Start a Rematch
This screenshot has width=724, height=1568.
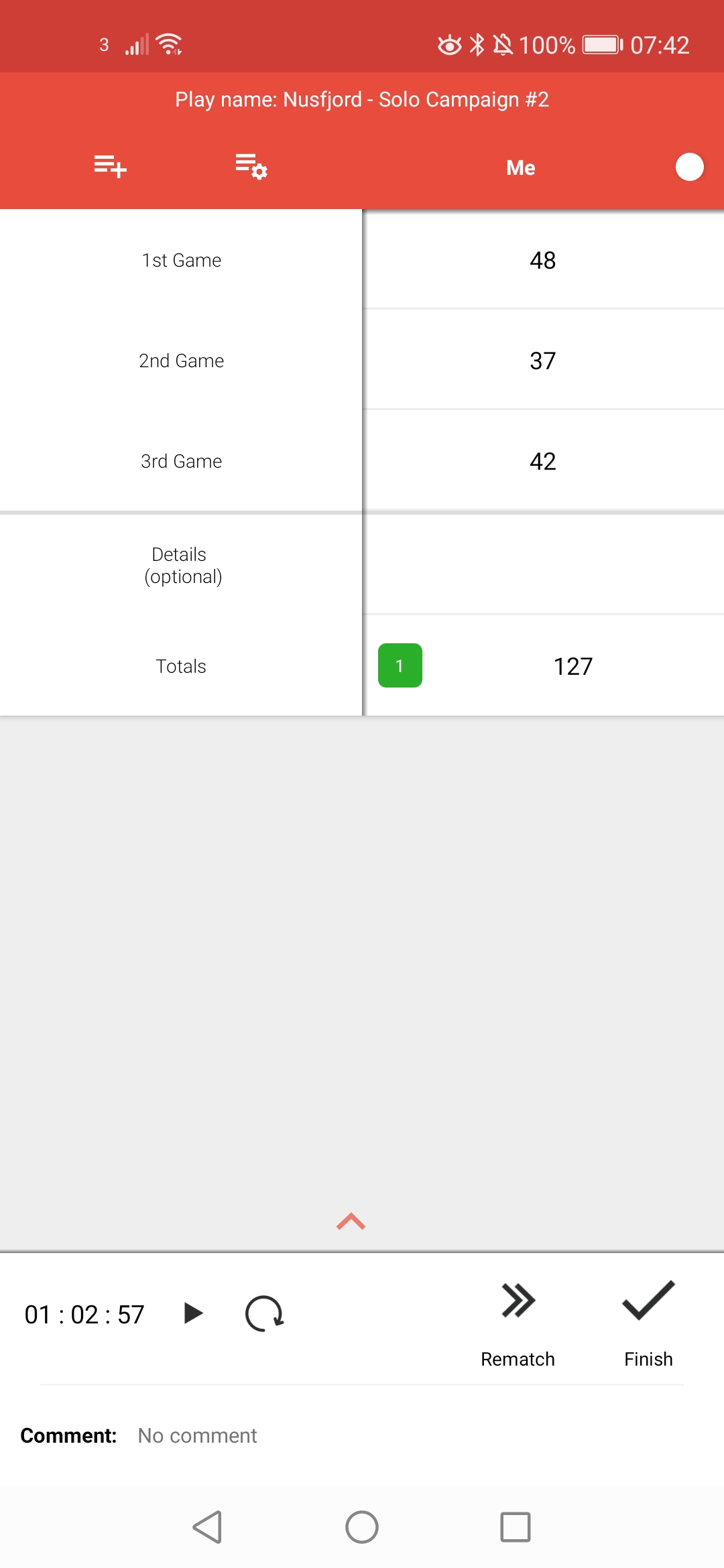point(518,1320)
